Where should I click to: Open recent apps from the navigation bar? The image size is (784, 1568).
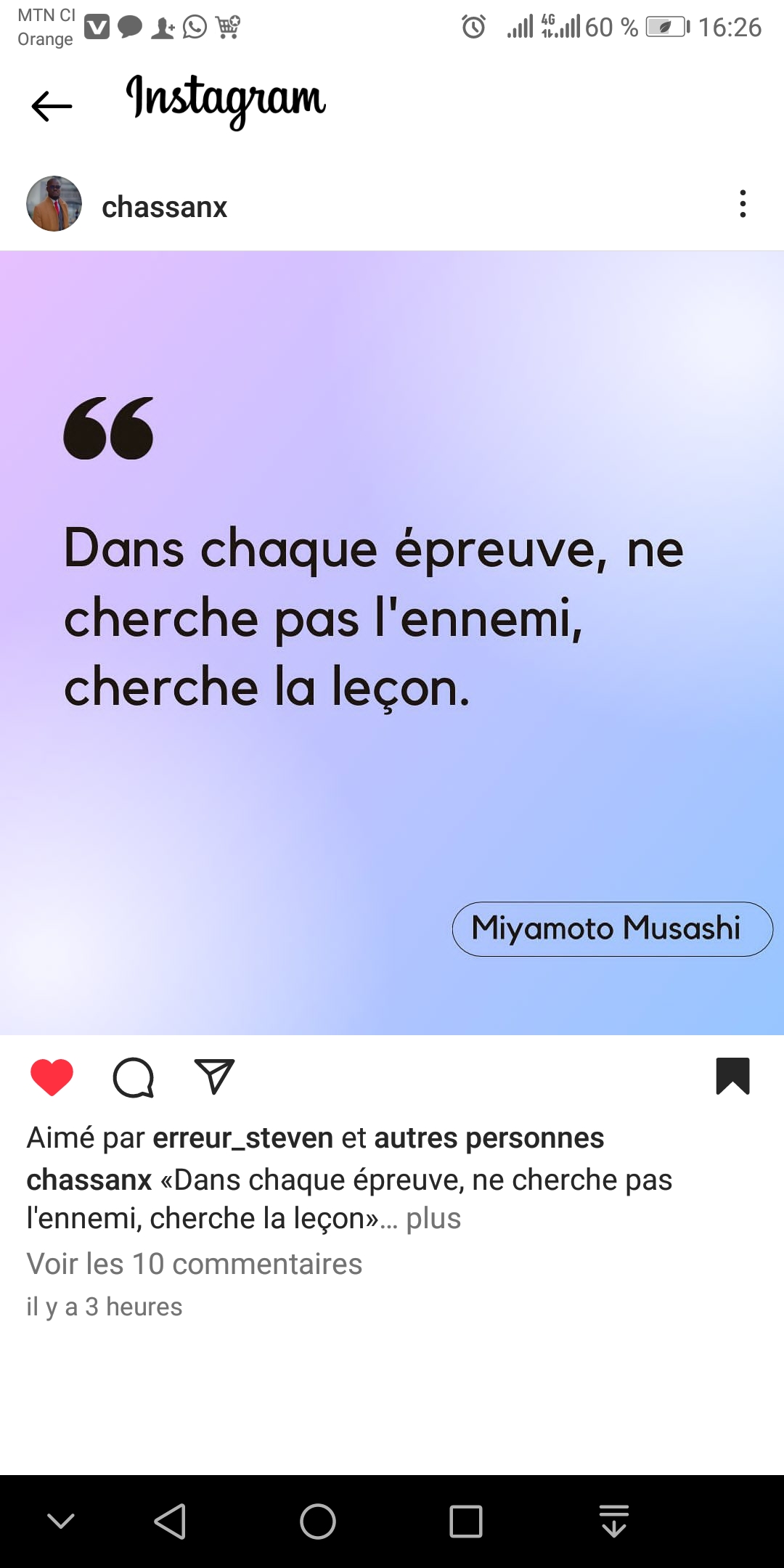(x=466, y=1522)
